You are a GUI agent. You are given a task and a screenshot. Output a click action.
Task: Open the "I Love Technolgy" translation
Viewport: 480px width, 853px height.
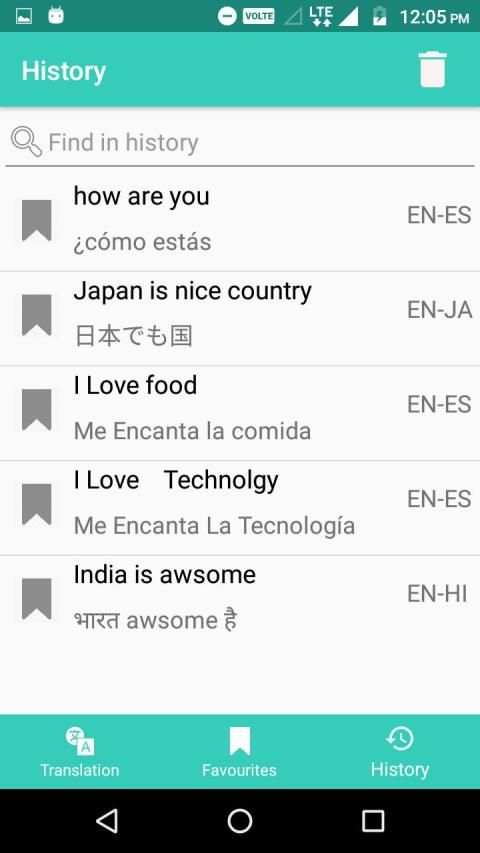tap(240, 508)
